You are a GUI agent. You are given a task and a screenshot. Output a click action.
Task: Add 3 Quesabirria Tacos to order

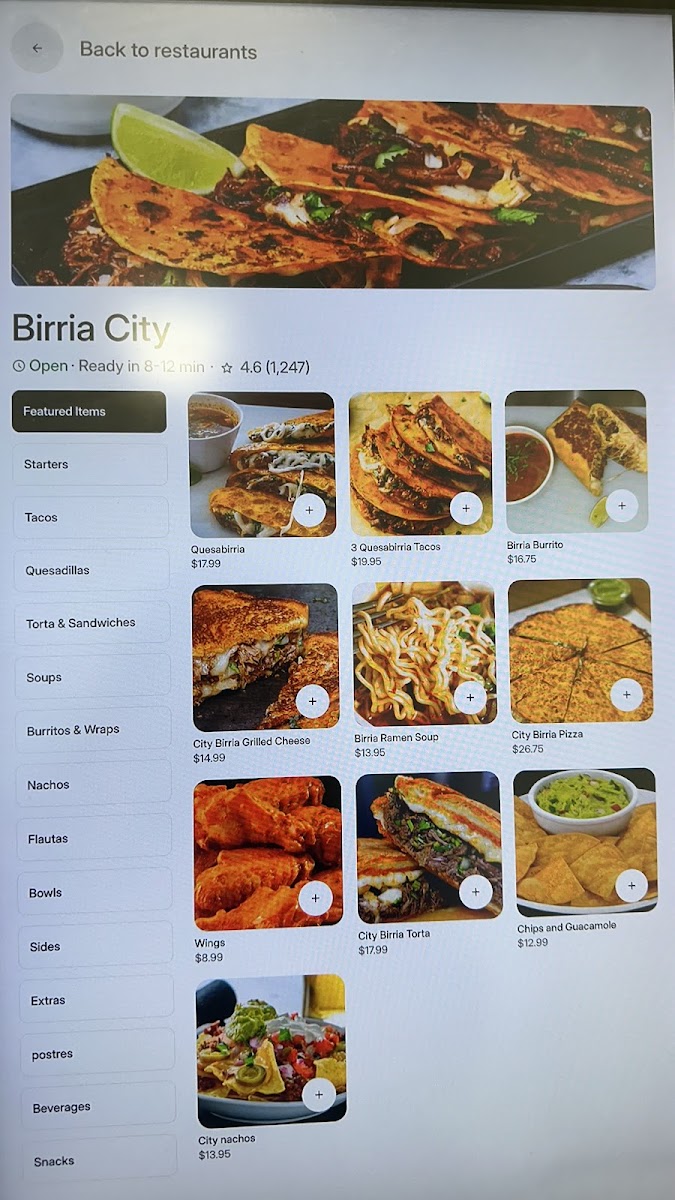point(466,508)
